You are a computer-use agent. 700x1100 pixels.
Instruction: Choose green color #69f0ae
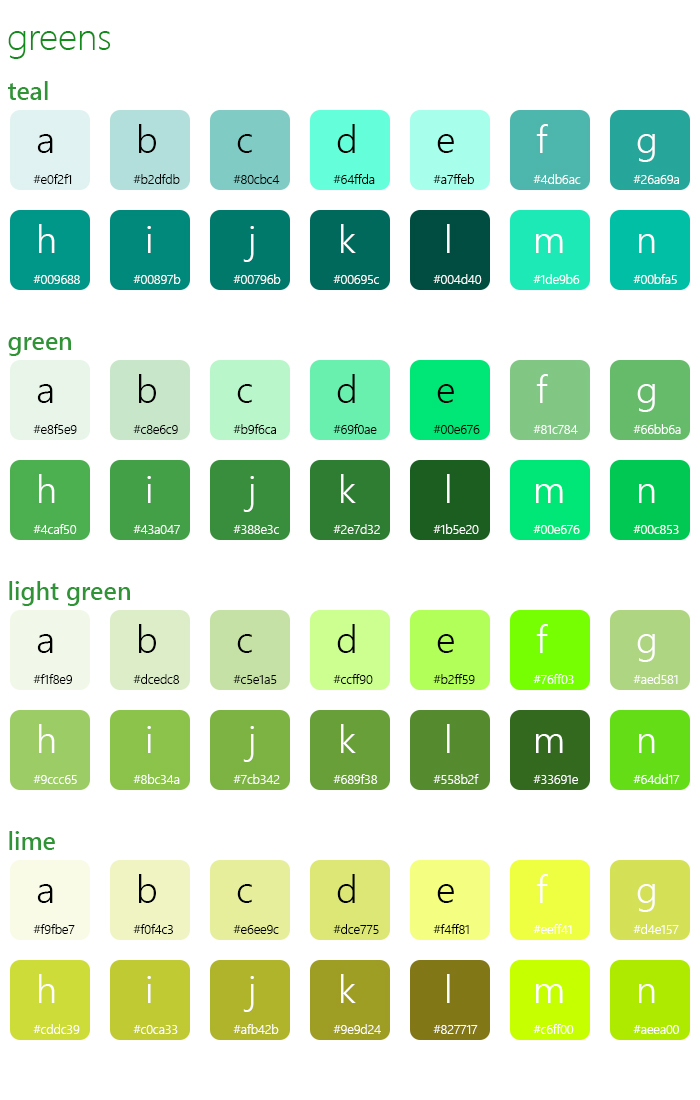pyautogui.click(x=350, y=400)
